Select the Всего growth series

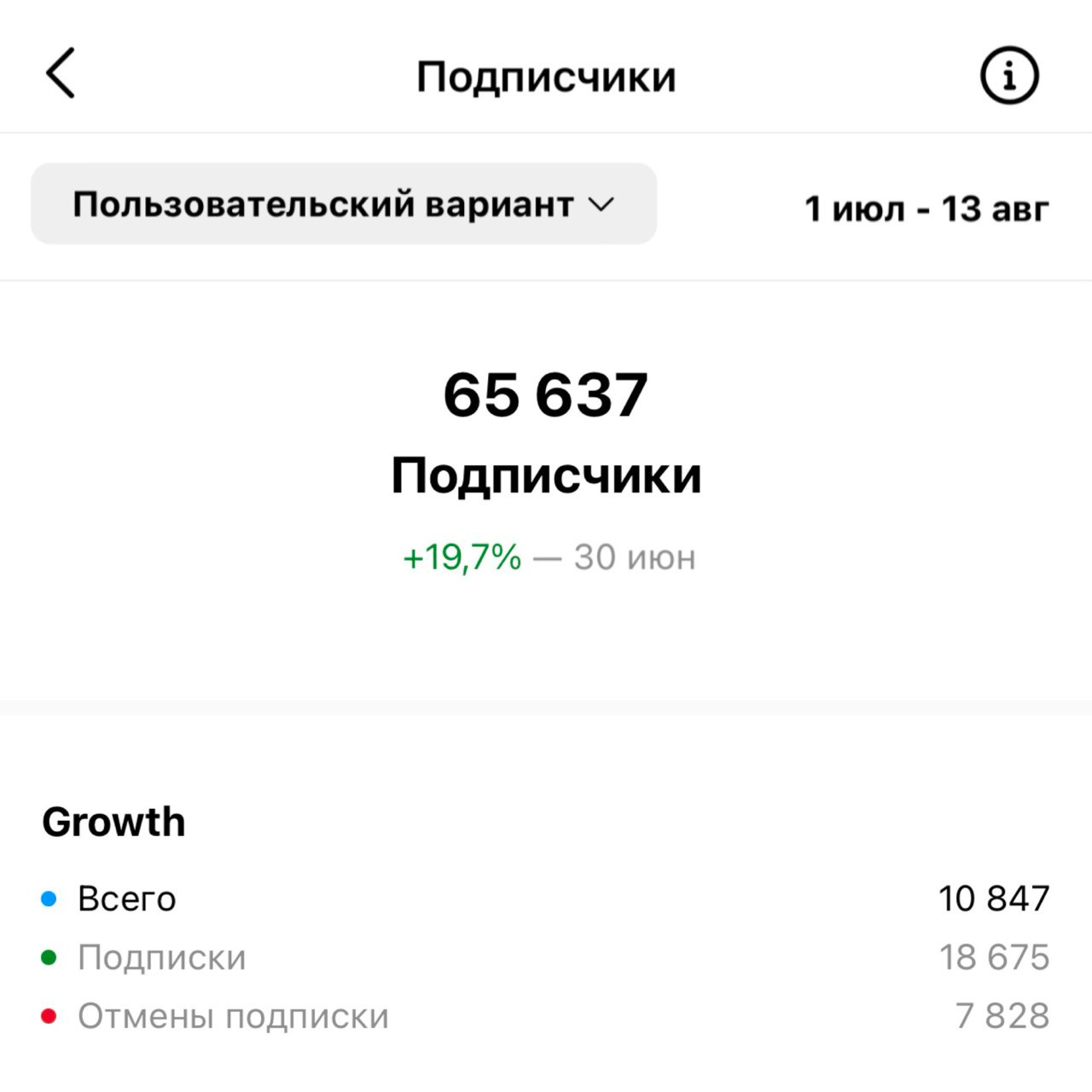click(x=127, y=899)
